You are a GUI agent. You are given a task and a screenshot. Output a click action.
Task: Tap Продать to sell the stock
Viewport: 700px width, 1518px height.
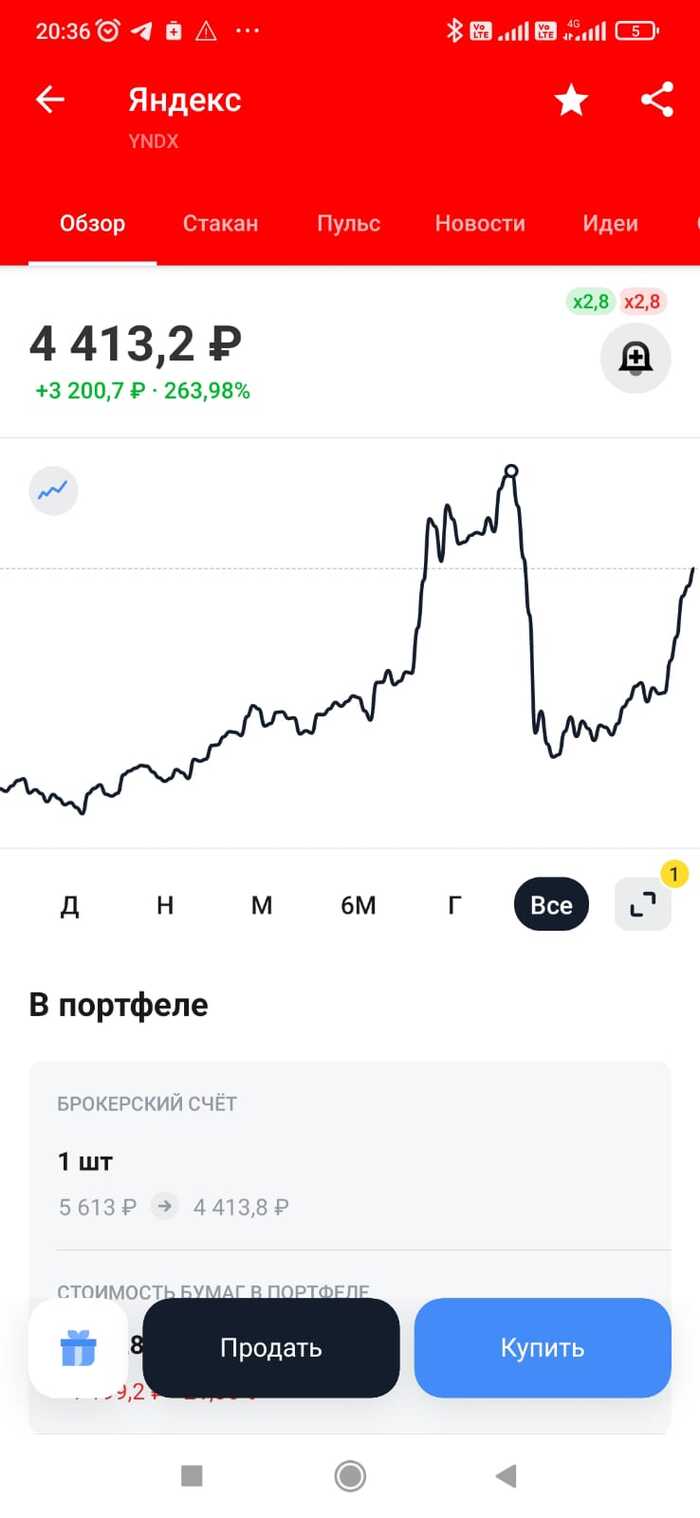tap(271, 1347)
